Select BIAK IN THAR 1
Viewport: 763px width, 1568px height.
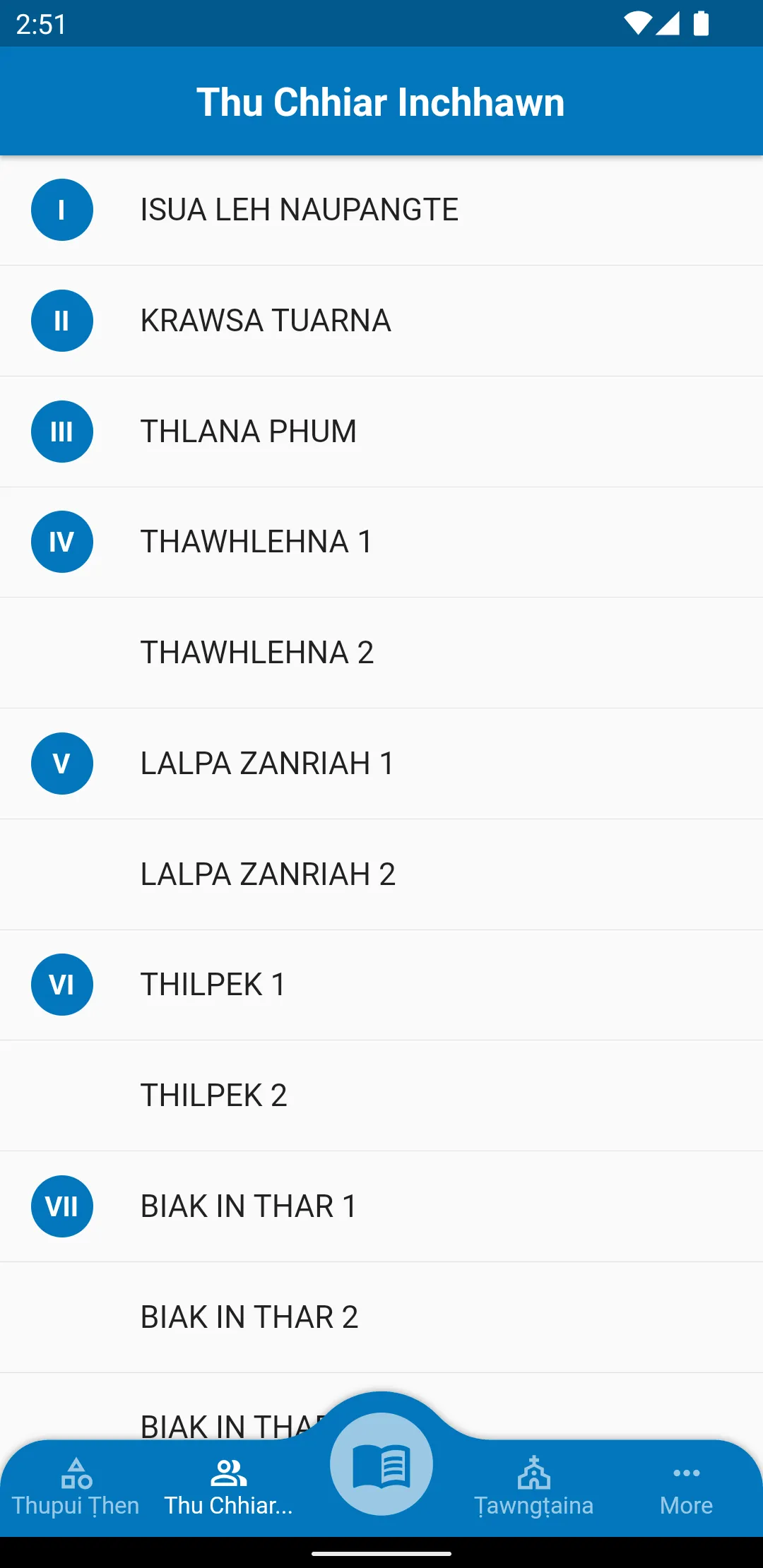click(x=381, y=1206)
